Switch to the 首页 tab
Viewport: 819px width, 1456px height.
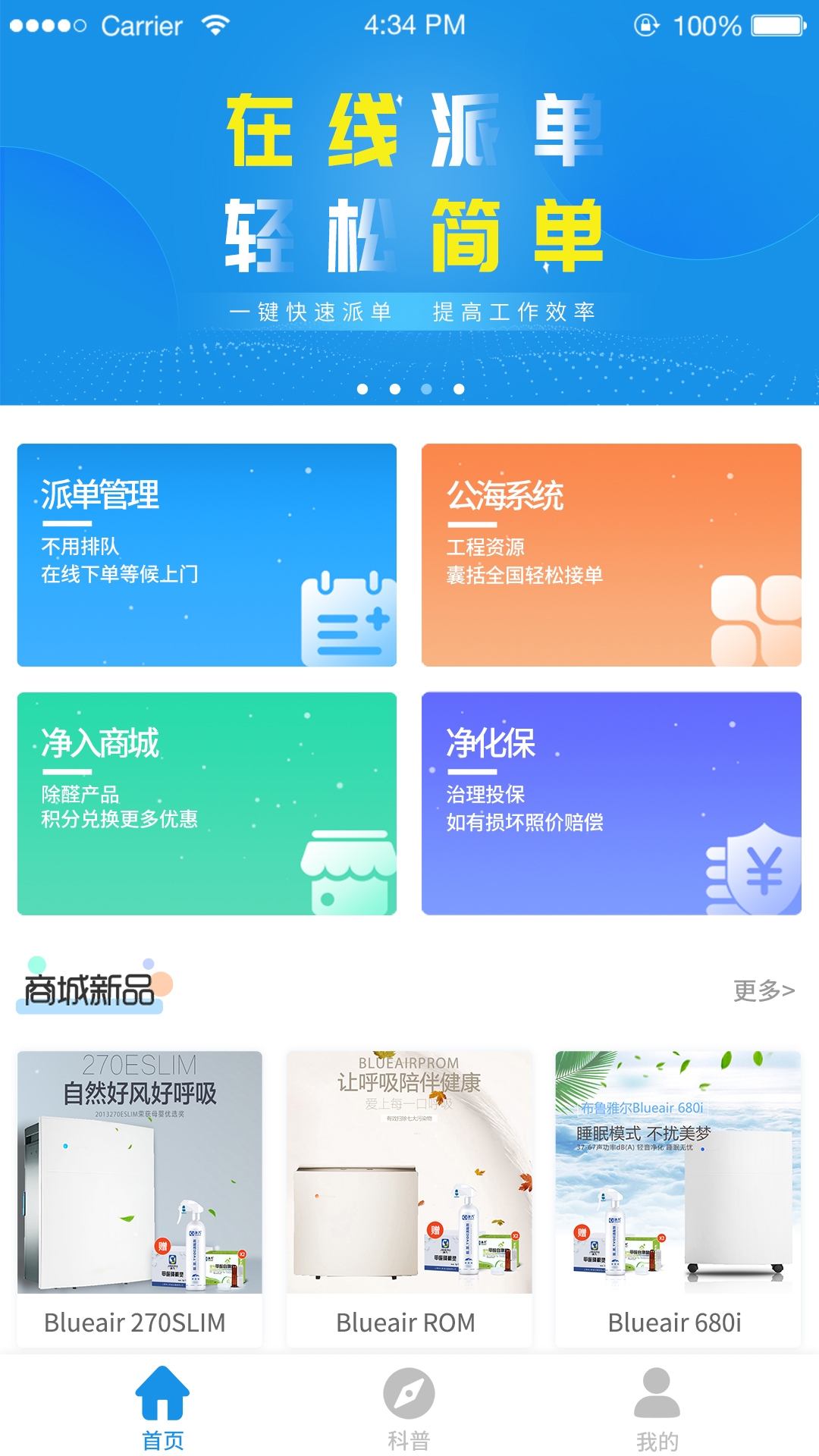pos(162,1407)
